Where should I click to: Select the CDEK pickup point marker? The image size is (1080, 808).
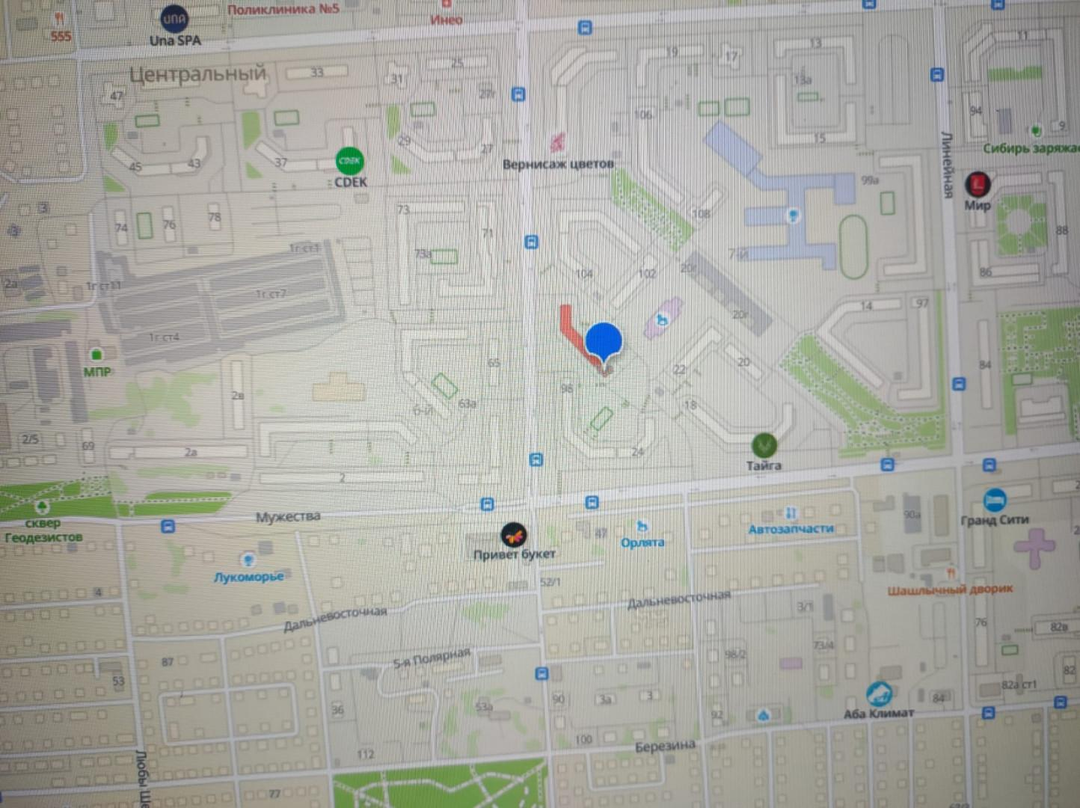click(350, 162)
